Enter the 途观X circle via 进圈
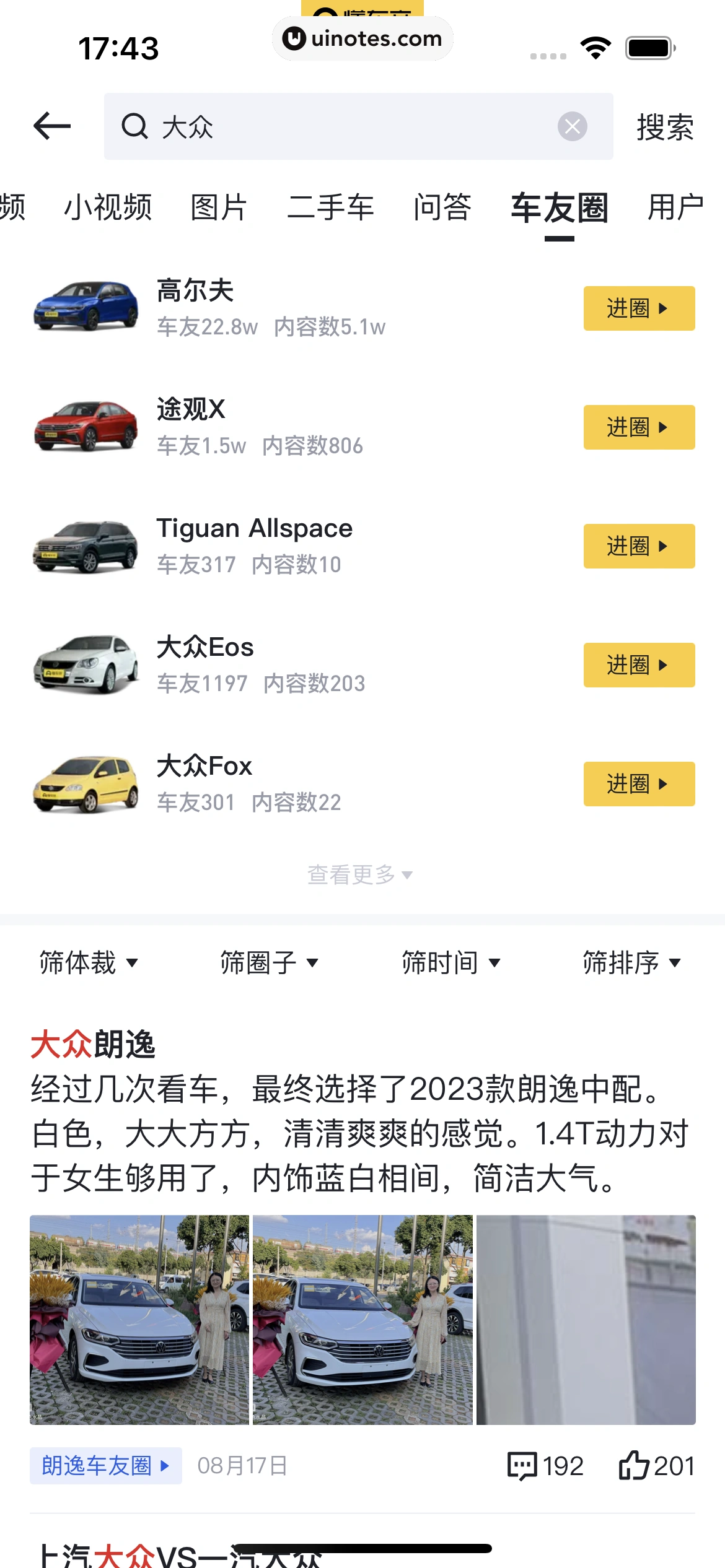This screenshot has height=1568, width=725. click(x=639, y=427)
